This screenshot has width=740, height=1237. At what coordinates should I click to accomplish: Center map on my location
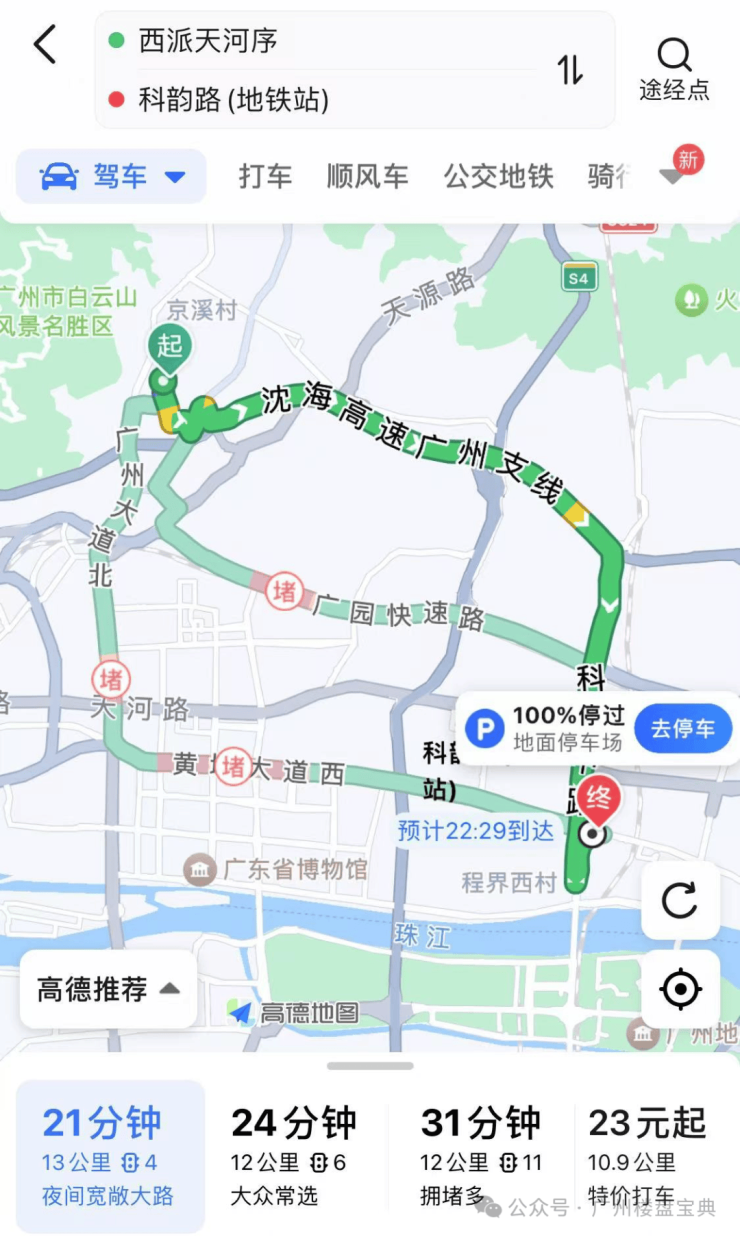pyautogui.click(x=680, y=989)
